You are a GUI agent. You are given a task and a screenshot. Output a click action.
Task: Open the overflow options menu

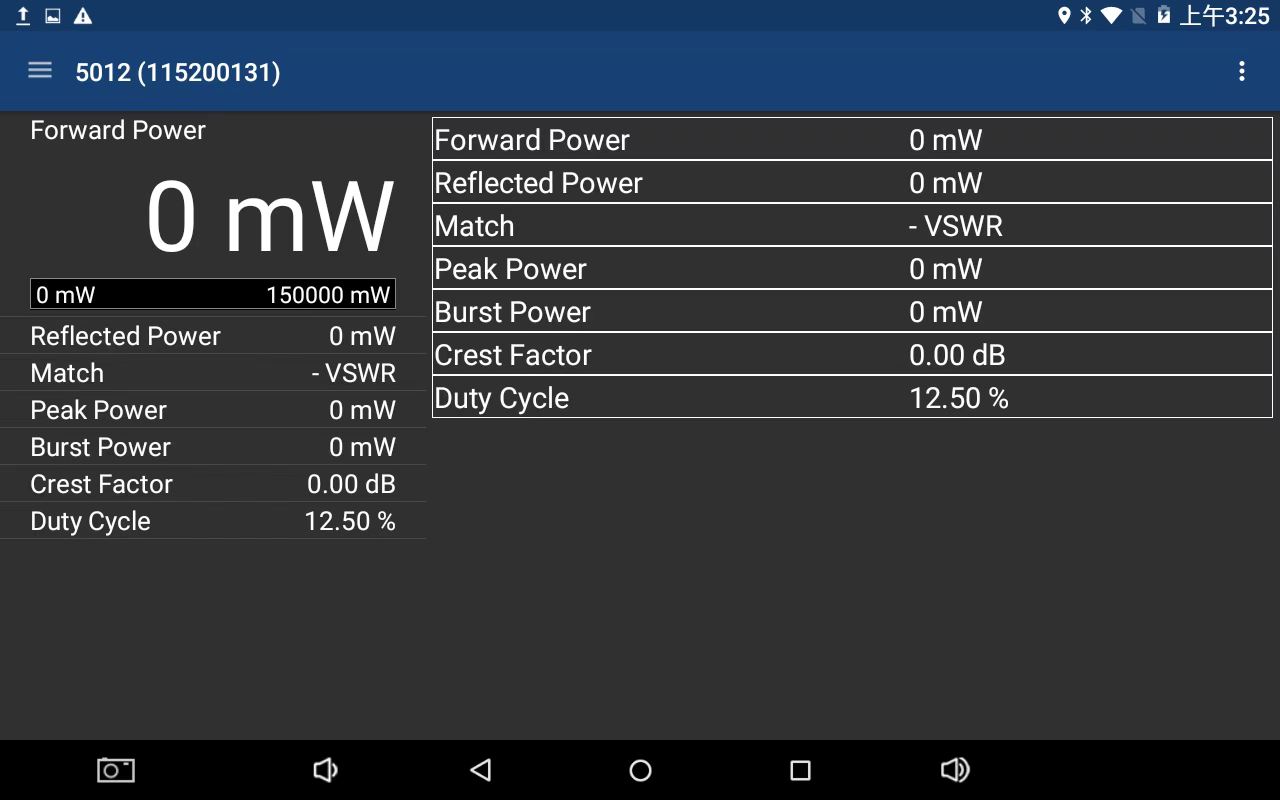[1241, 71]
